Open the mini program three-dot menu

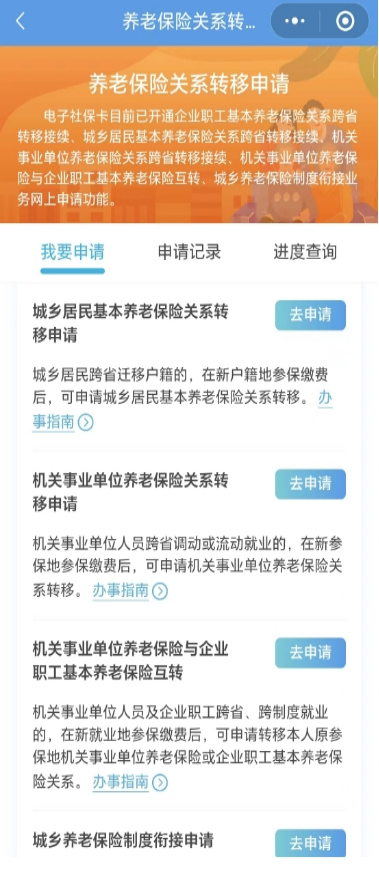(x=295, y=21)
